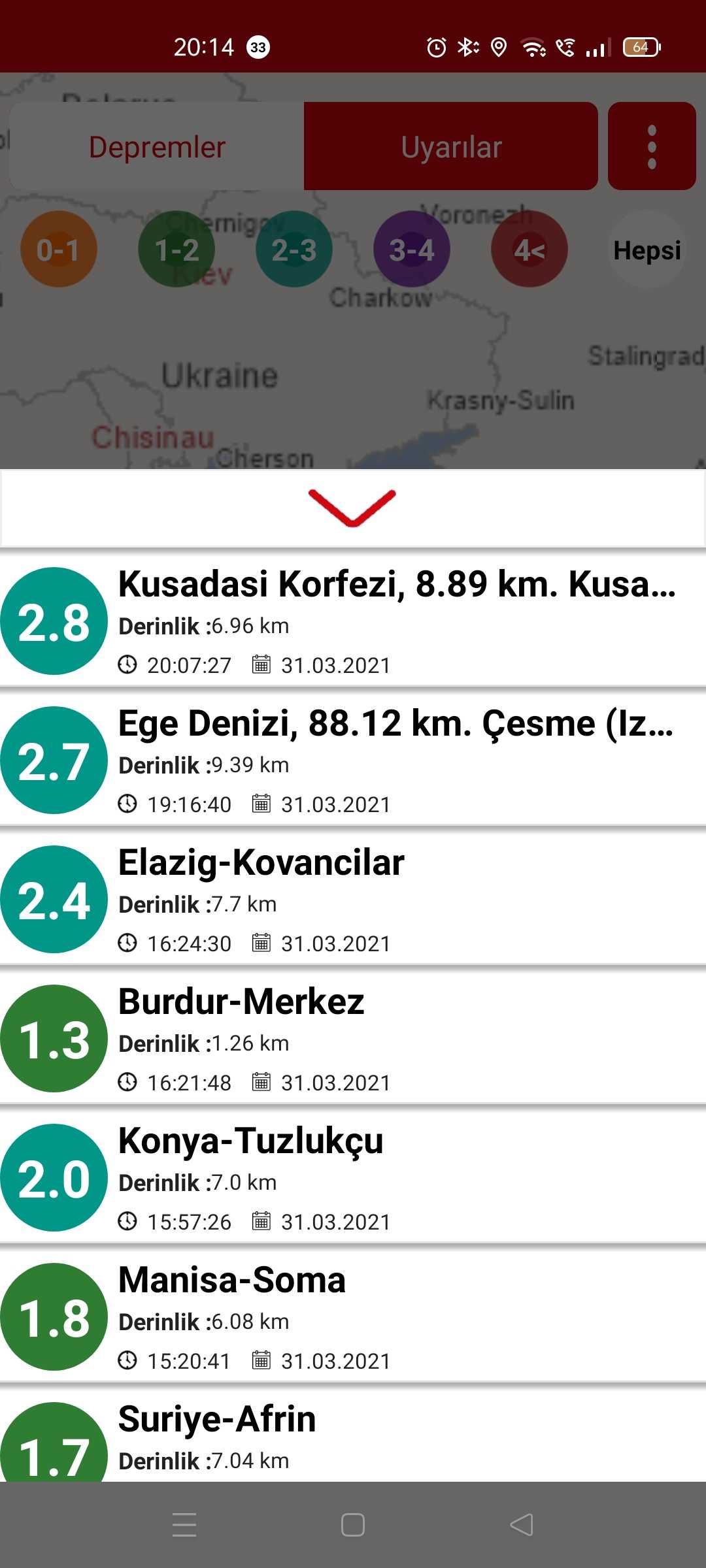Viewport: 706px width, 1568px height.
Task: Select the 2-3 magnitude filter
Action: (294, 250)
